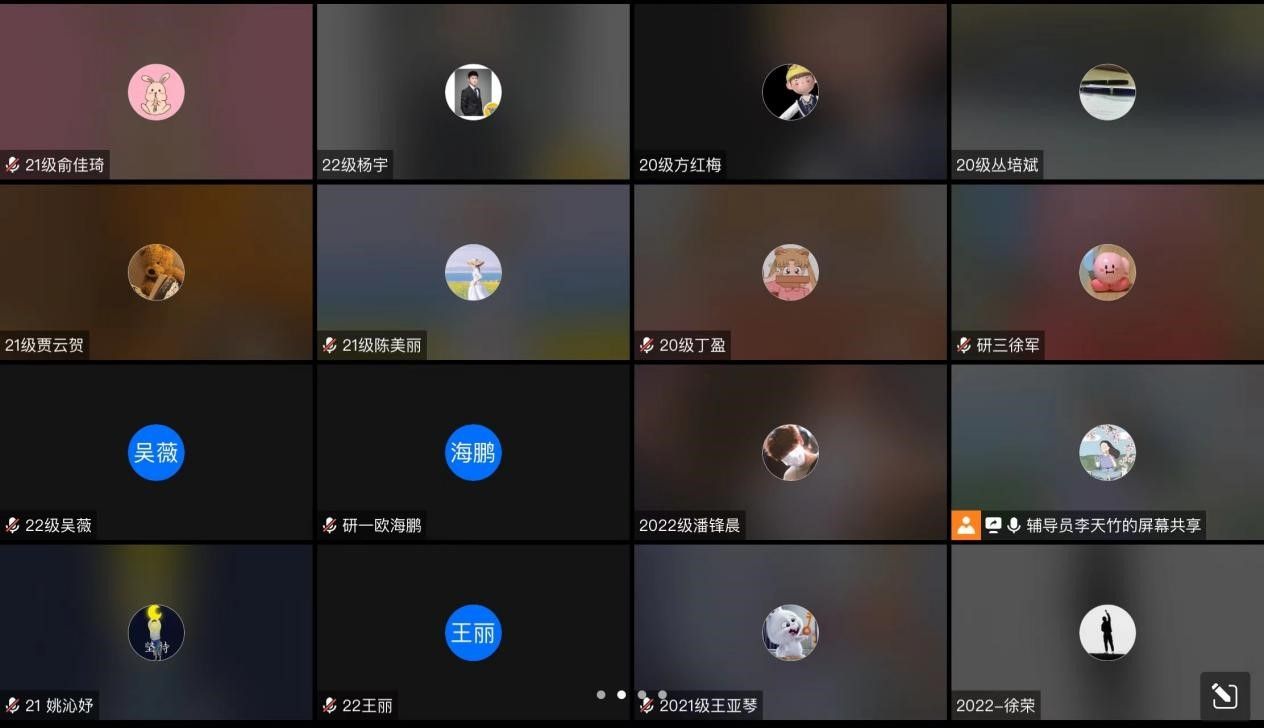This screenshot has width=1264, height=728.
Task: Select 22级吴薇's participant tile
Action: pyautogui.click(x=156, y=452)
